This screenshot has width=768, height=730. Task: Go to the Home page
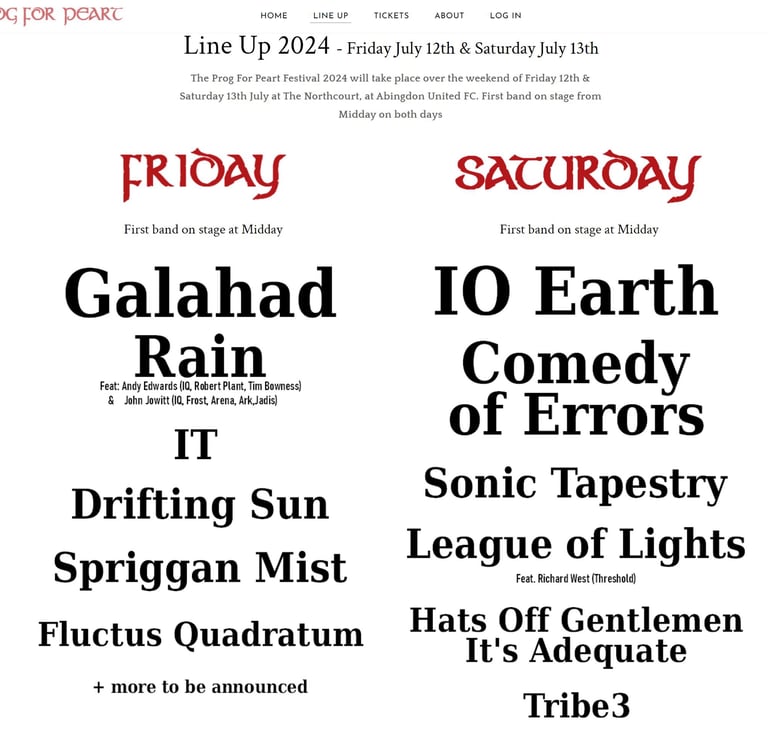click(274, 16)
